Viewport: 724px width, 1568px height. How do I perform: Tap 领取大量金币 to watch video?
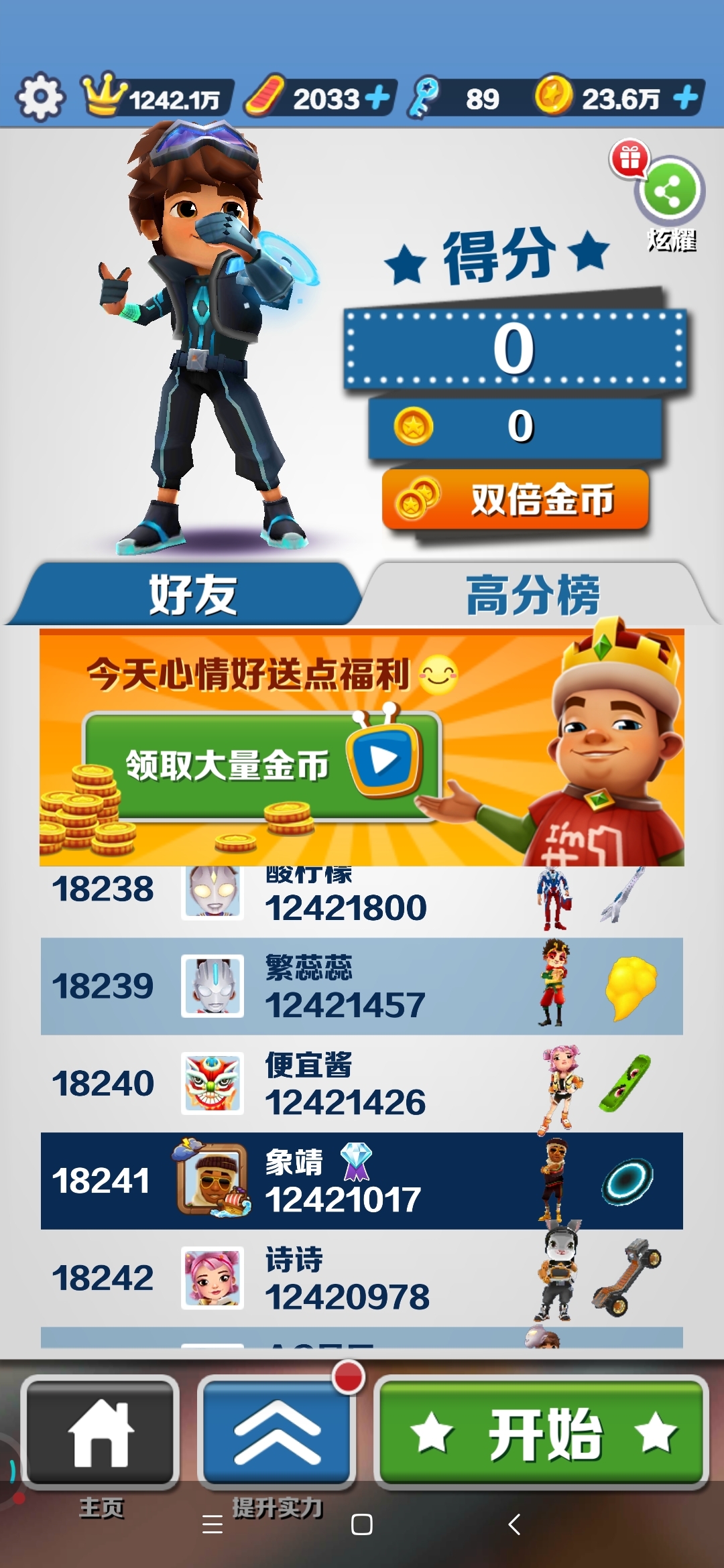(261, 765)
